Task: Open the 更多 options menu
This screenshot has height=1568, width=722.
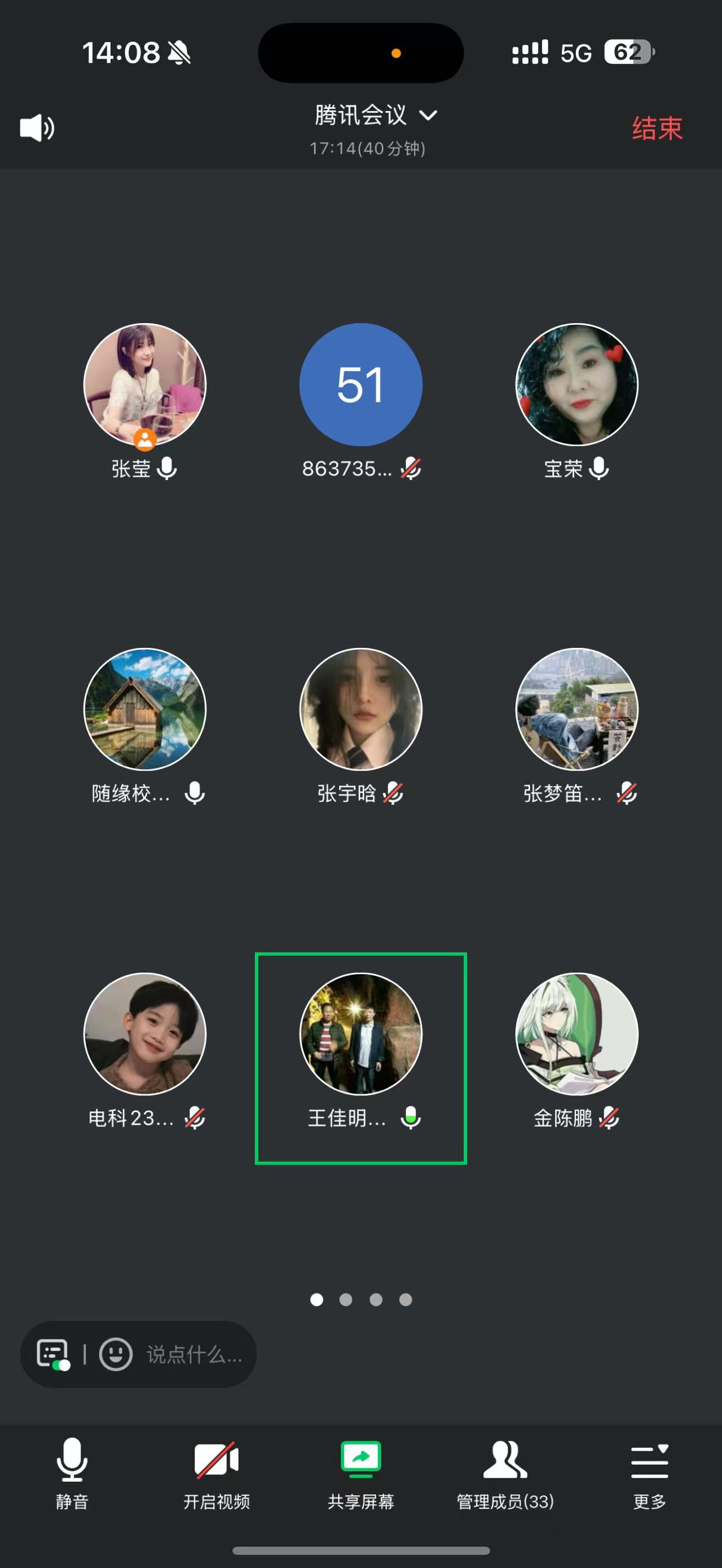Action: (x=650, y=1473)
